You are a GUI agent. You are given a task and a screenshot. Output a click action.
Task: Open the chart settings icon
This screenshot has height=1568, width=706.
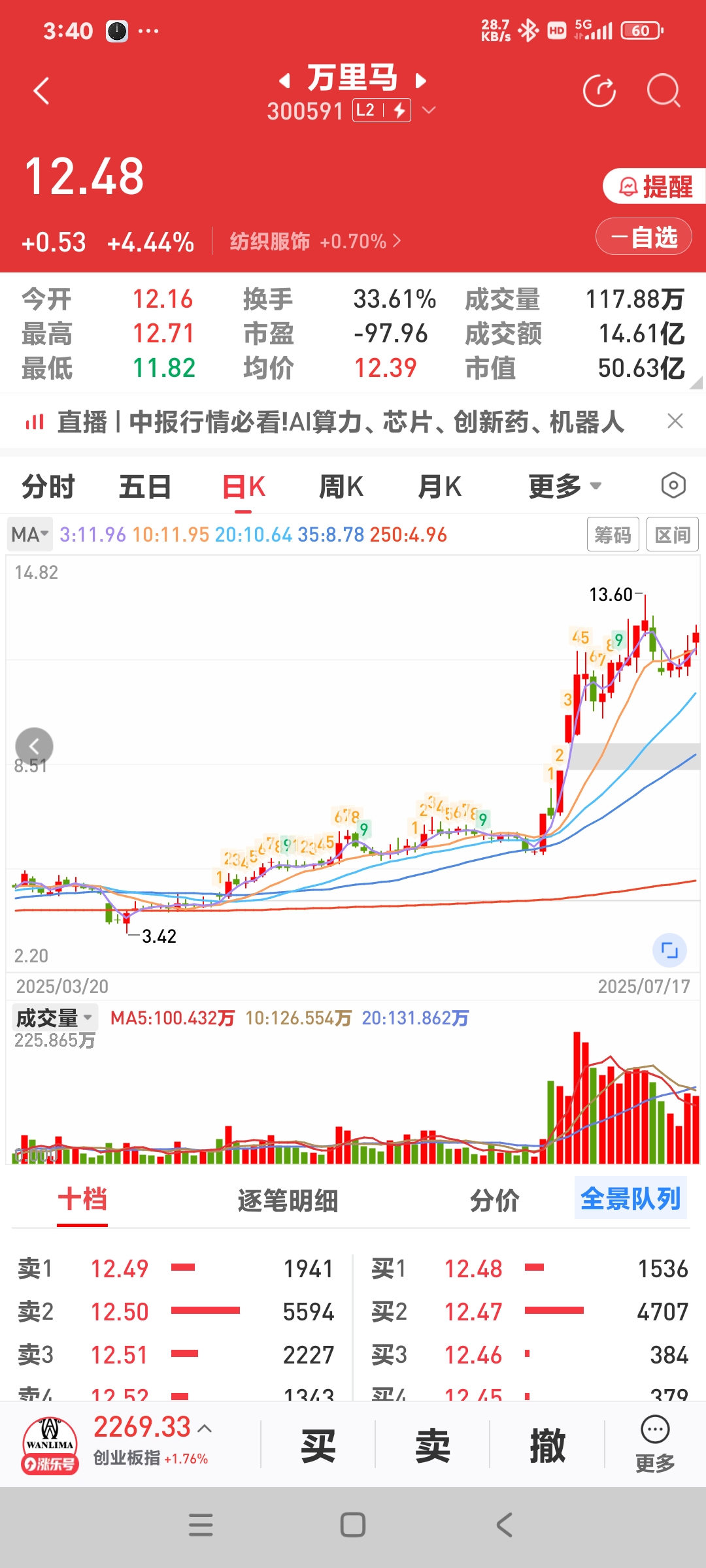(673, 485)
